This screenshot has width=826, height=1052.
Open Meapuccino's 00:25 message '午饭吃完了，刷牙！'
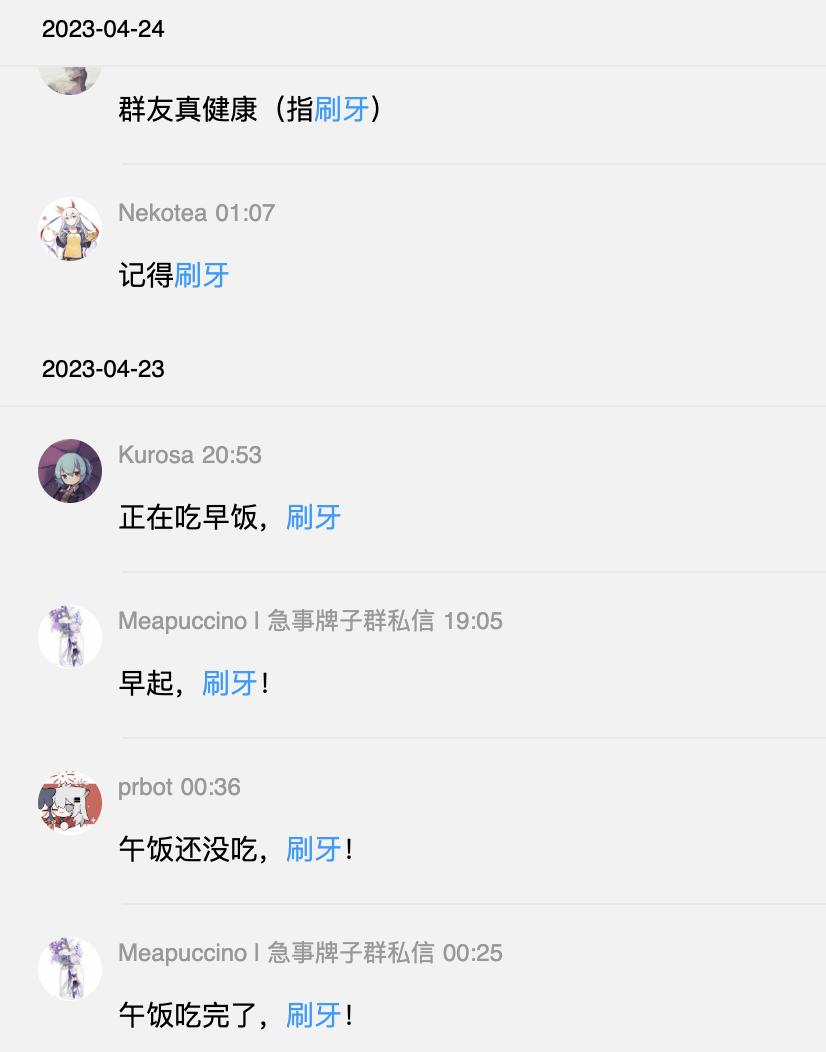click(x=236, y=1016)
